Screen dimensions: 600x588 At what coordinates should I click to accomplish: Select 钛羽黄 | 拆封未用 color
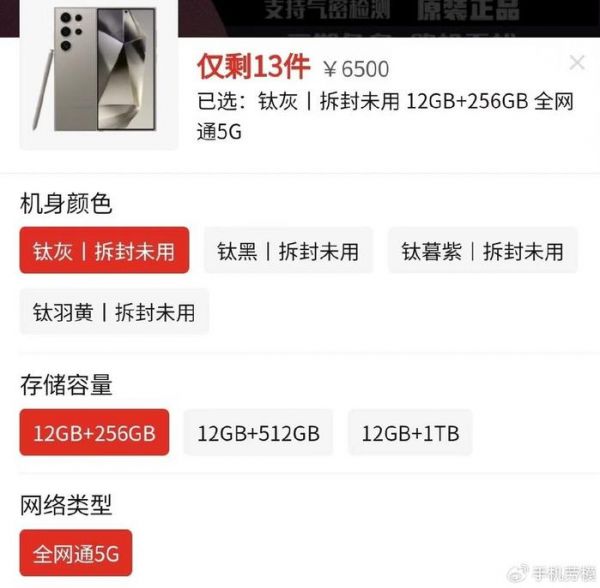tap(114, 312)
